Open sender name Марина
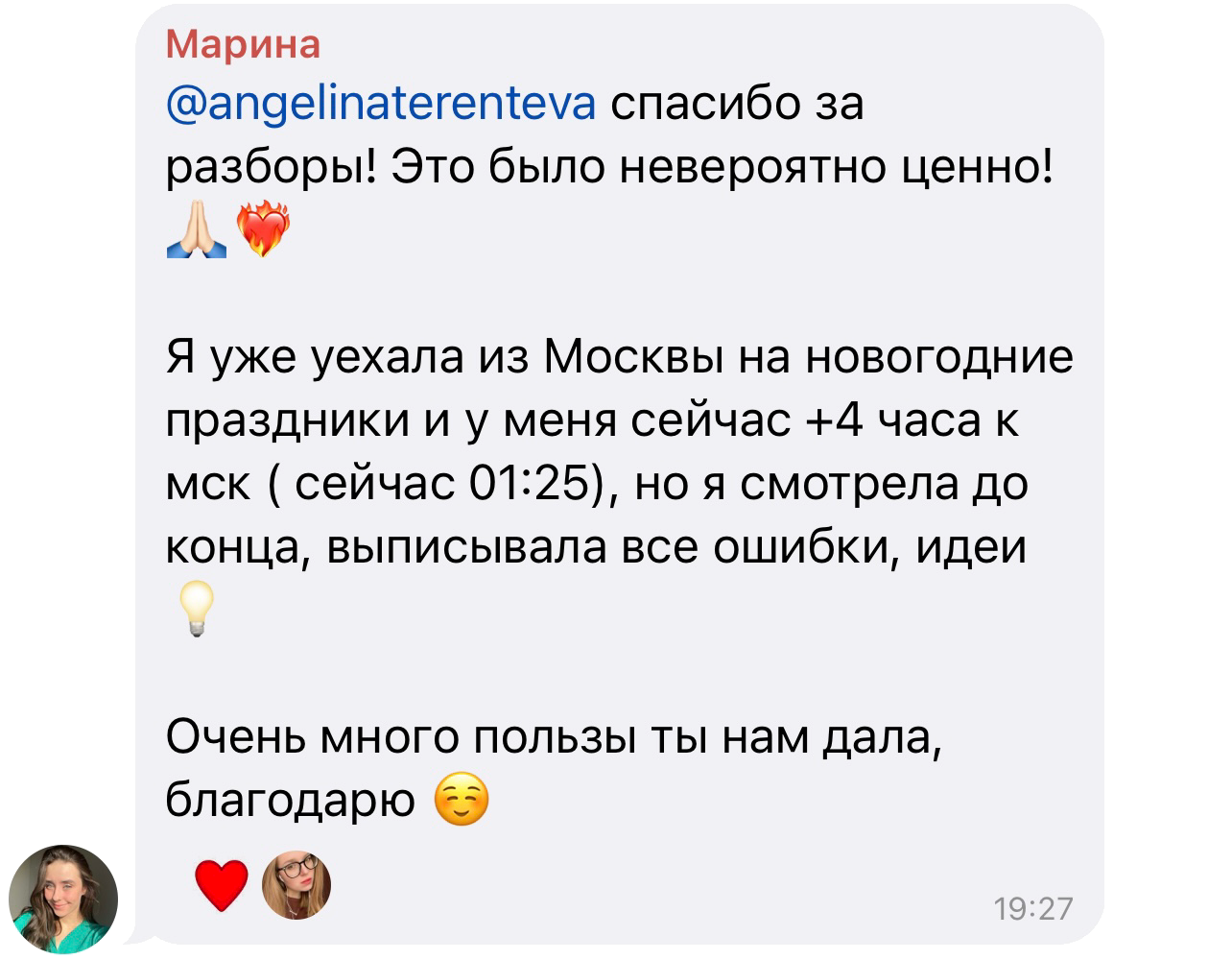This screenshot has height=960, width=1232. click(243, 44)
